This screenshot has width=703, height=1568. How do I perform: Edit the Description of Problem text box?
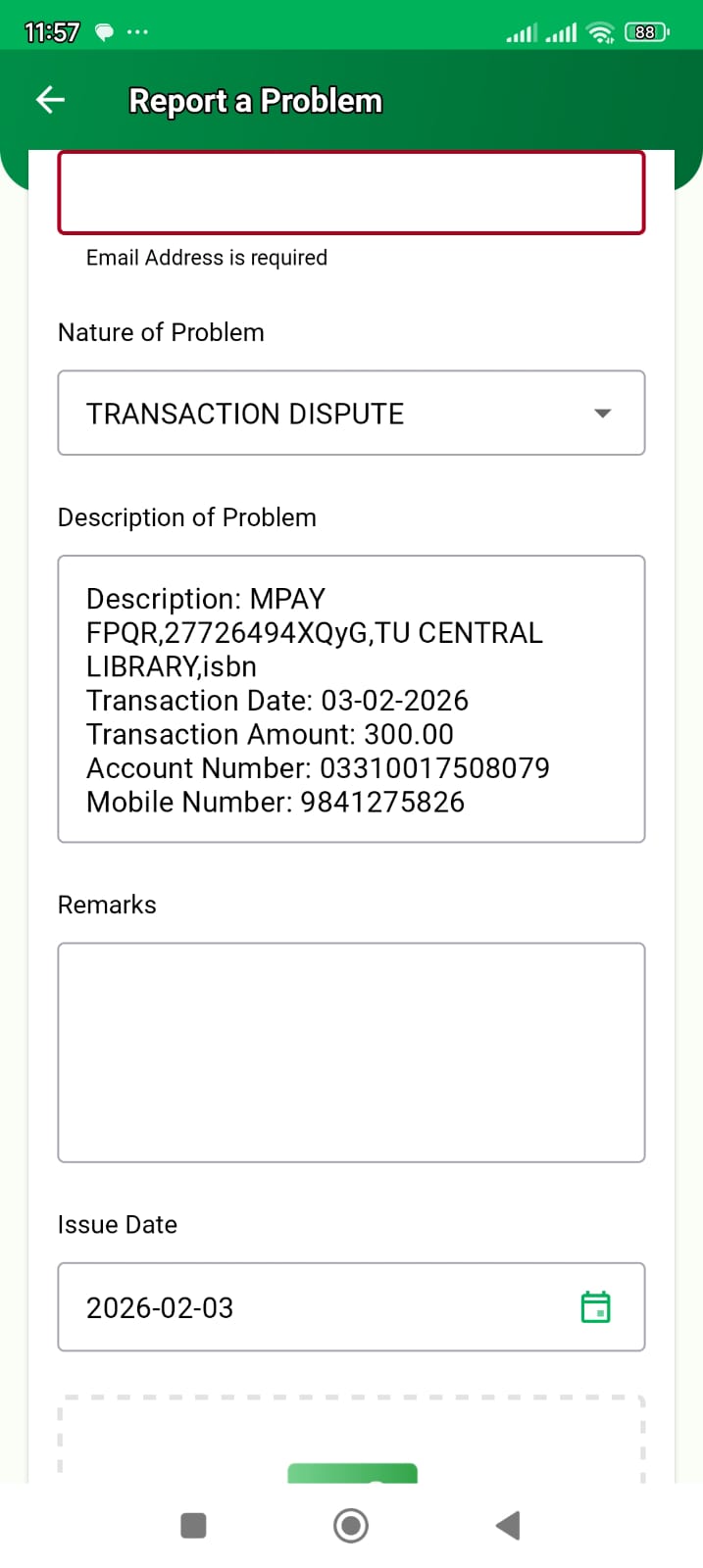(351, 699)
